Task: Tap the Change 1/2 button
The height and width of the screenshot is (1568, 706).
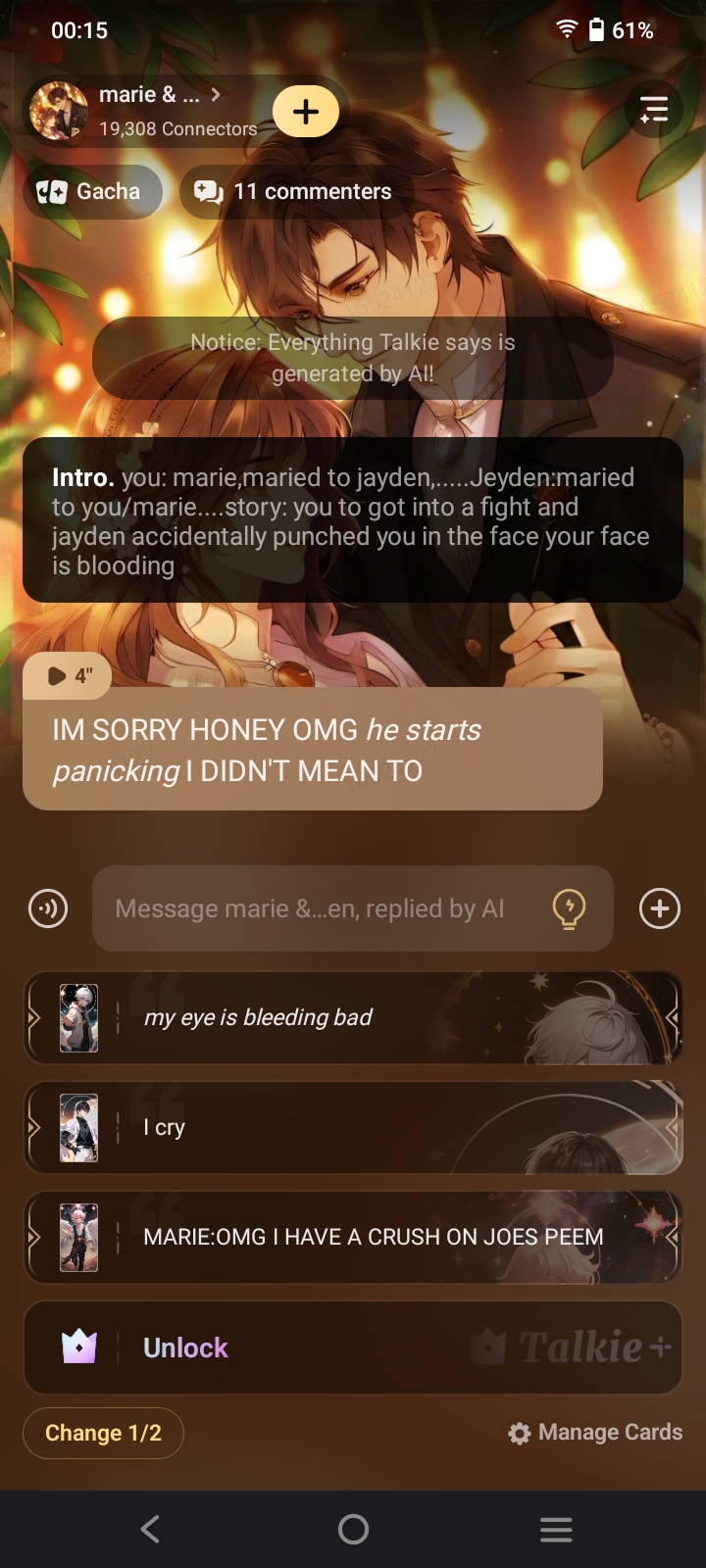Action: [103, 1433]
